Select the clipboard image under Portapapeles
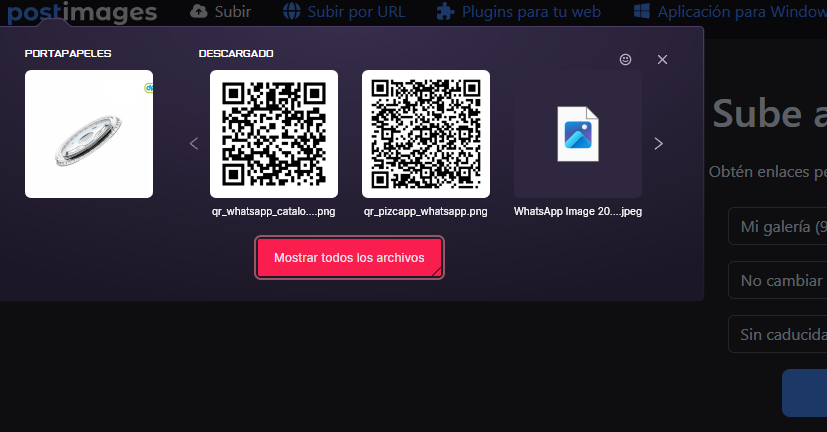827x432 pixels. 89,134
